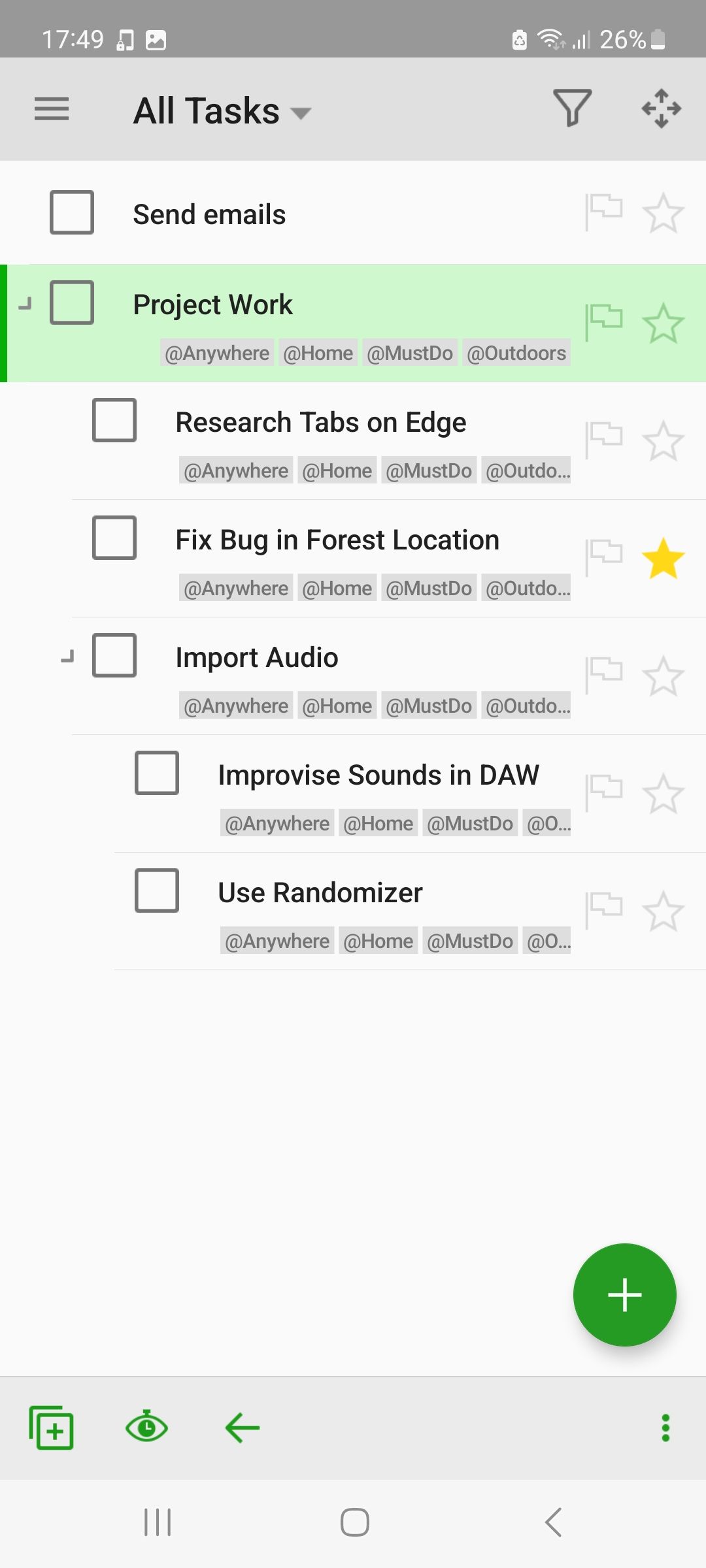Image resolution: width=706 pixels, height=1568 pixels.
Task: Mark Project Work as complete
Action: 72,302
